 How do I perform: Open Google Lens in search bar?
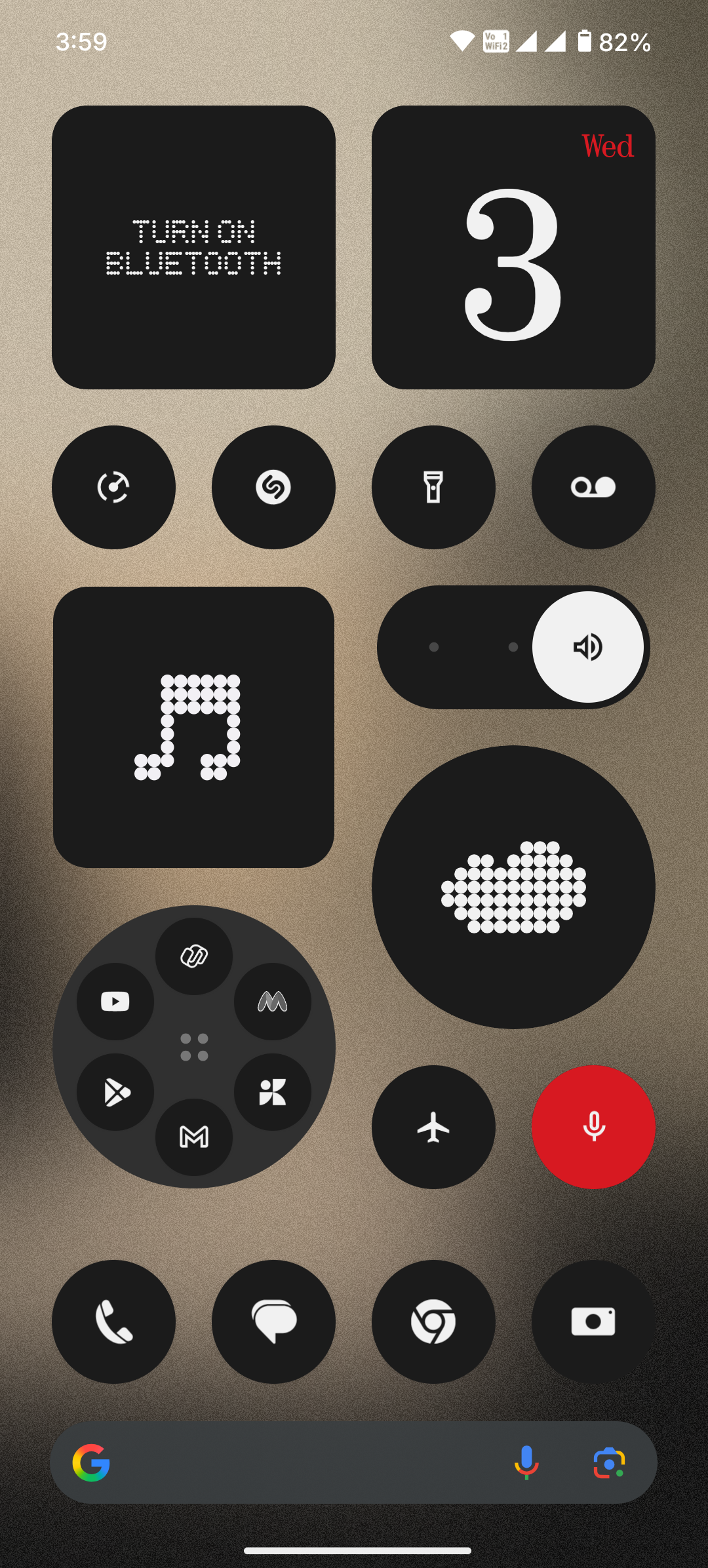(x=609, y=1462)
